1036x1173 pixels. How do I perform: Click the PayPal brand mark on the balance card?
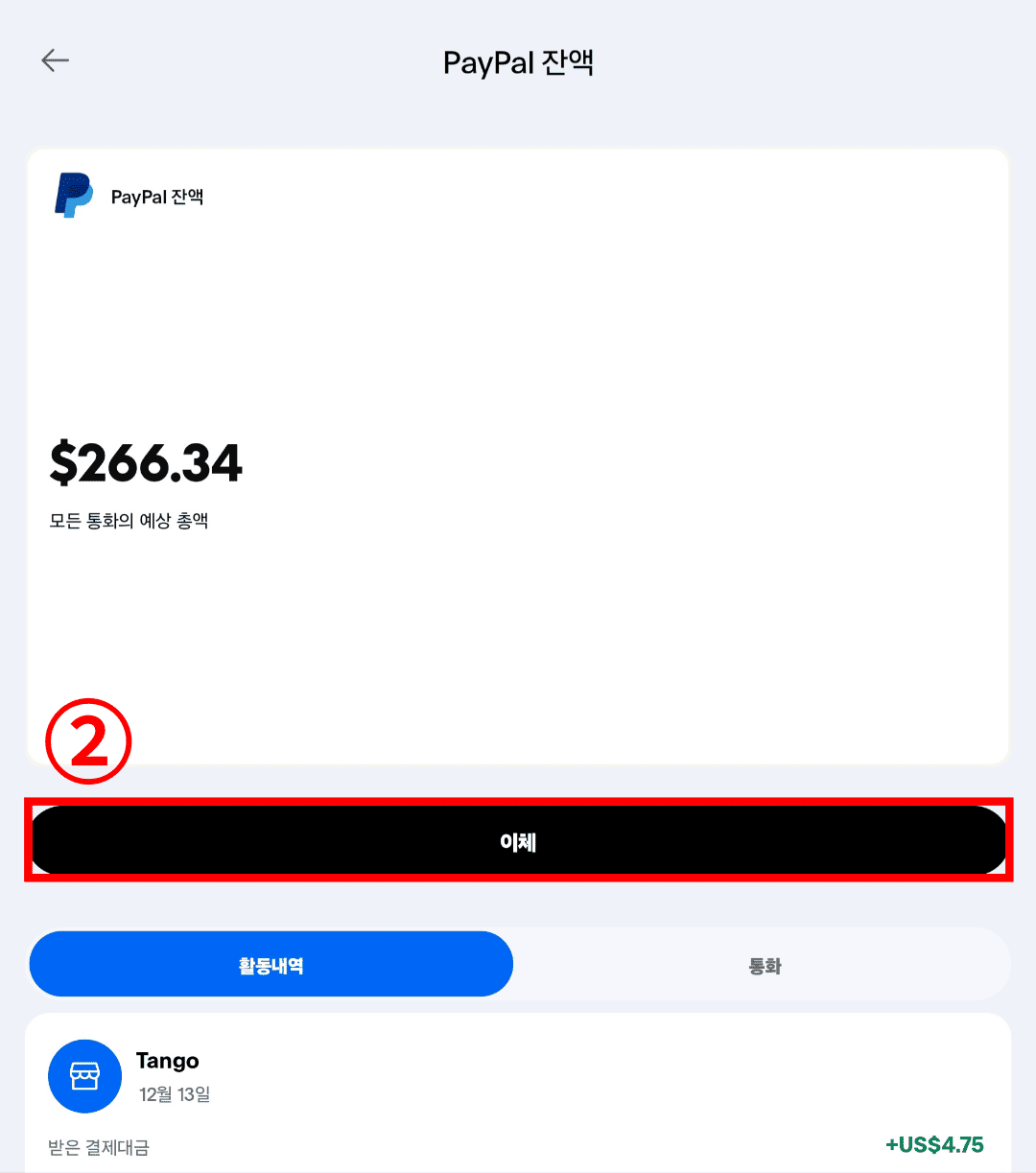[73, 196]
